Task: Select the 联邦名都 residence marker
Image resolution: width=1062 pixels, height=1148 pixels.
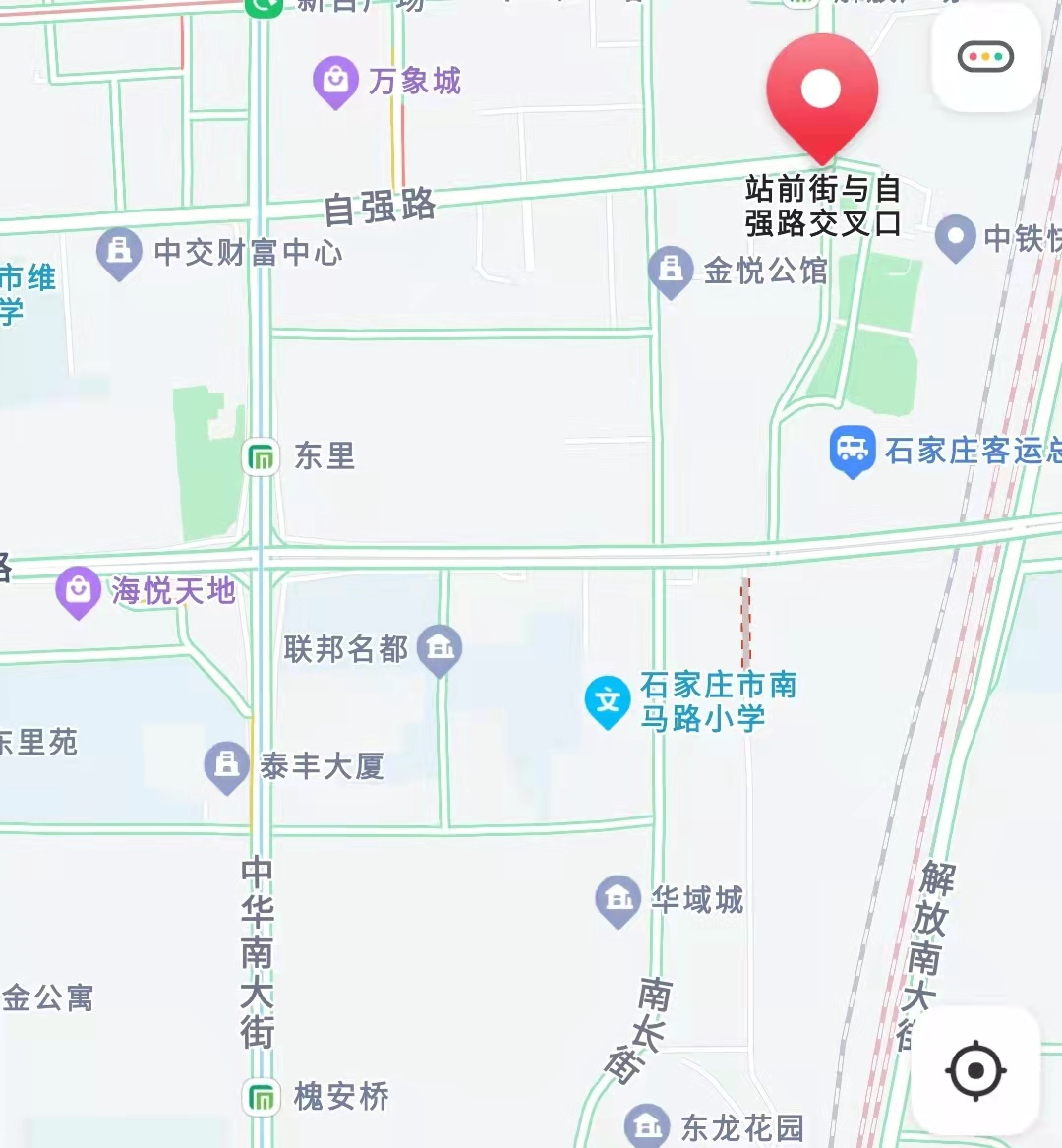Action: (440, 648)
